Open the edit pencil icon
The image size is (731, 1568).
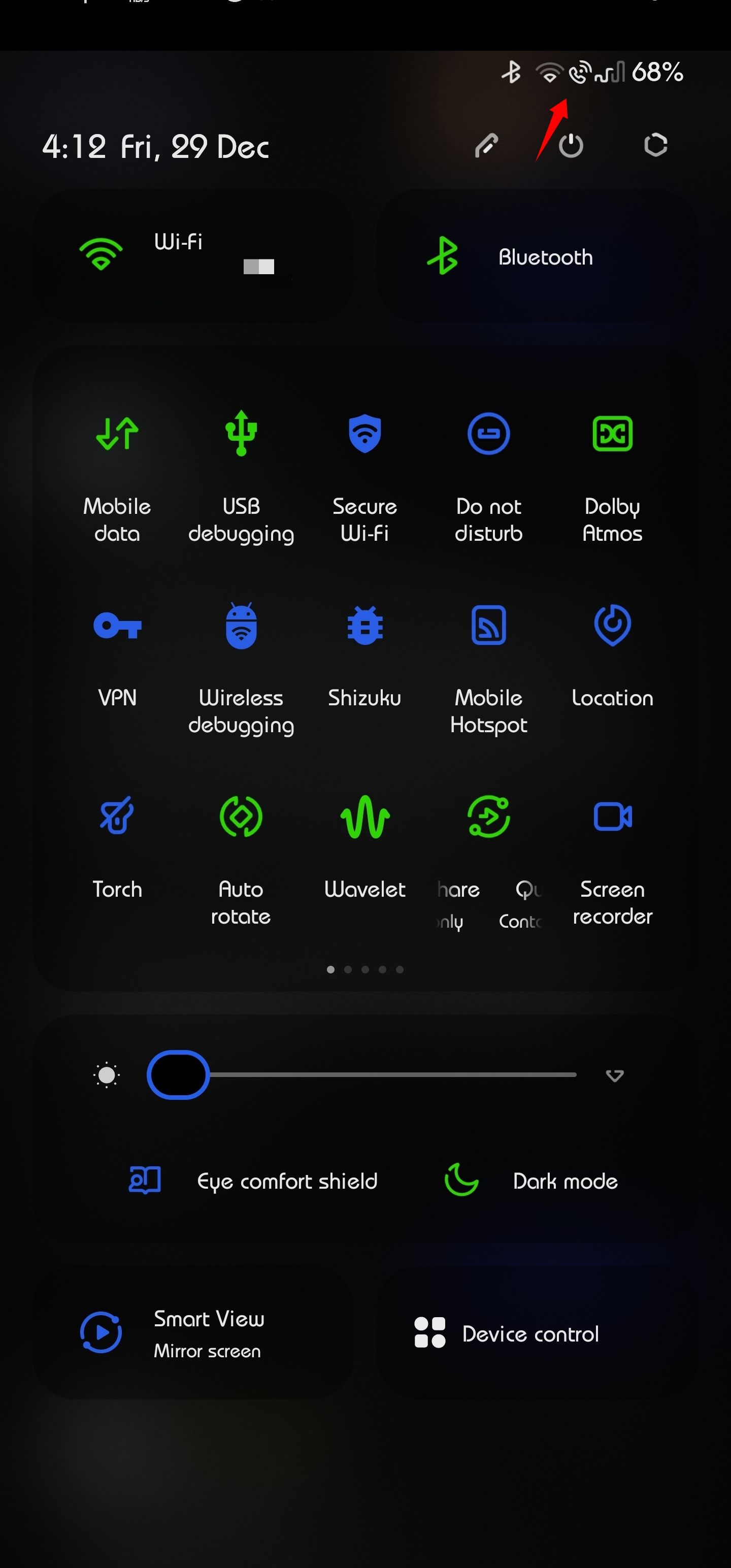pos(486,146)
